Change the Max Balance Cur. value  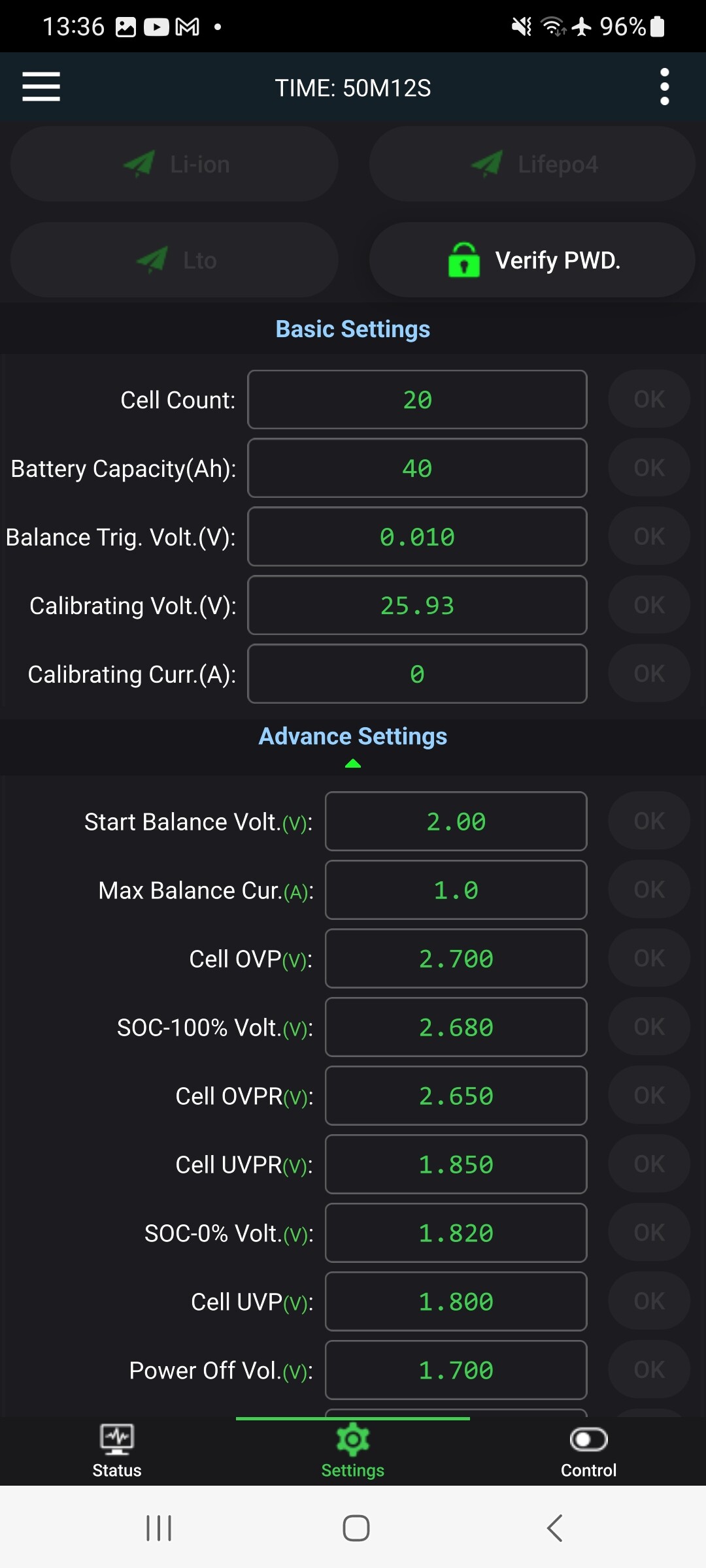point(456,890)
